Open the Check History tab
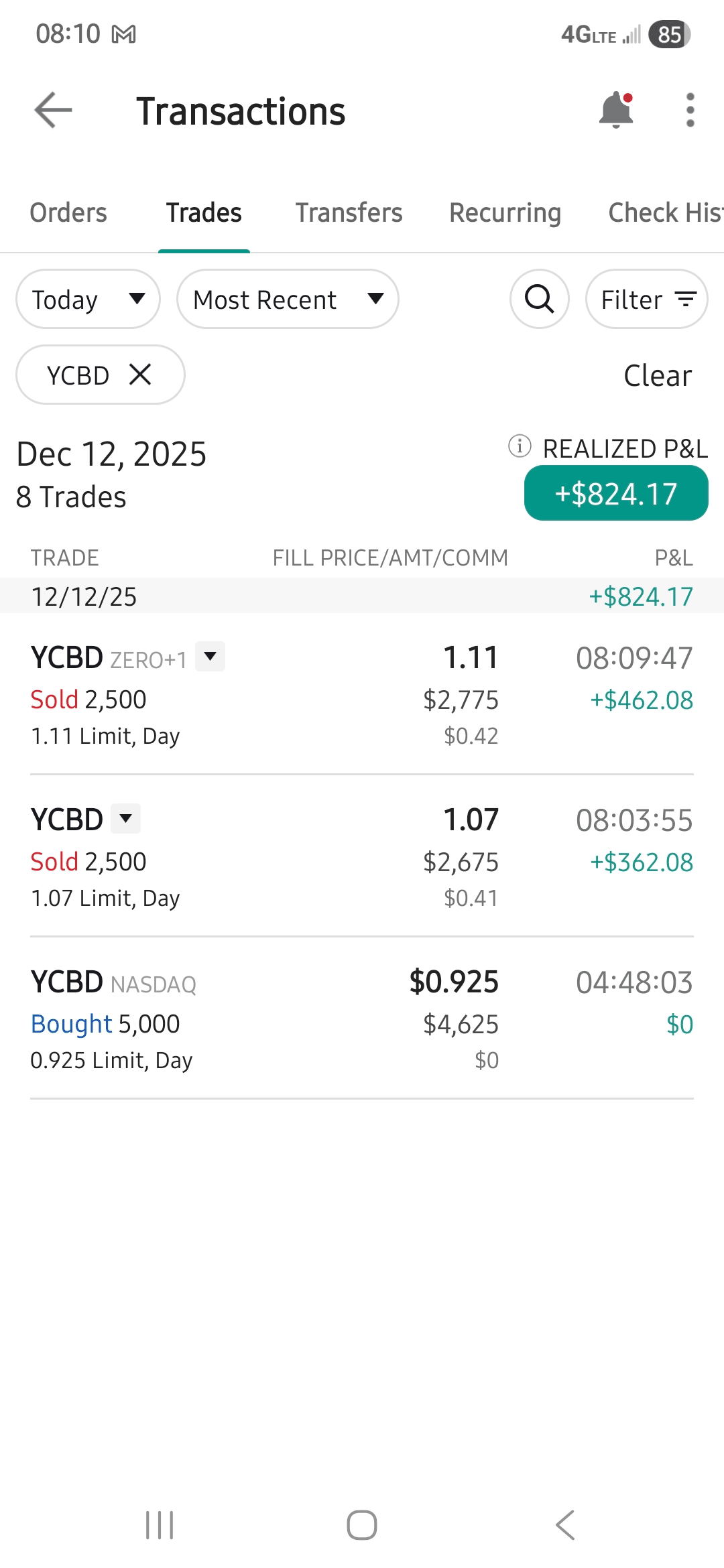The image size is (724, 1568). (664, 213)
